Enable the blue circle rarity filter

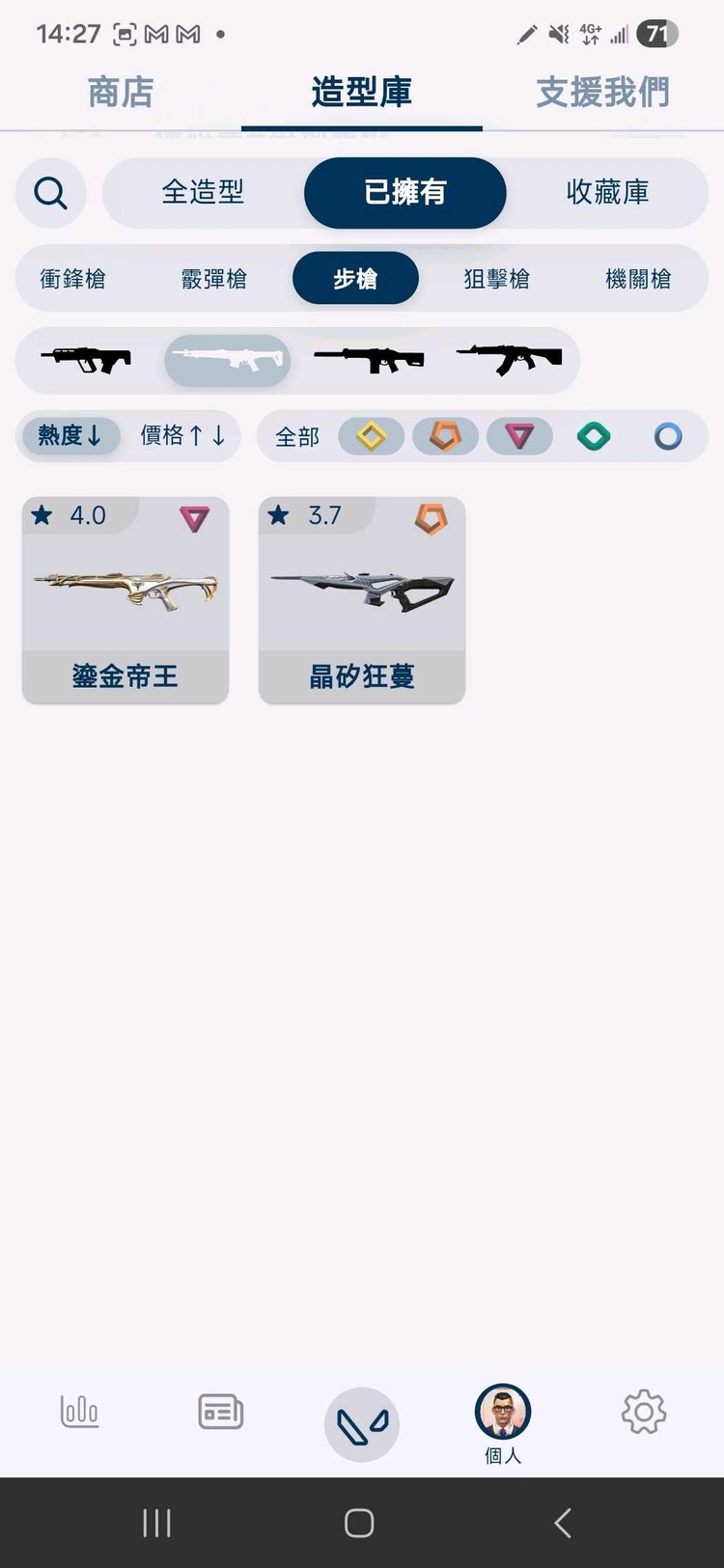668,436
